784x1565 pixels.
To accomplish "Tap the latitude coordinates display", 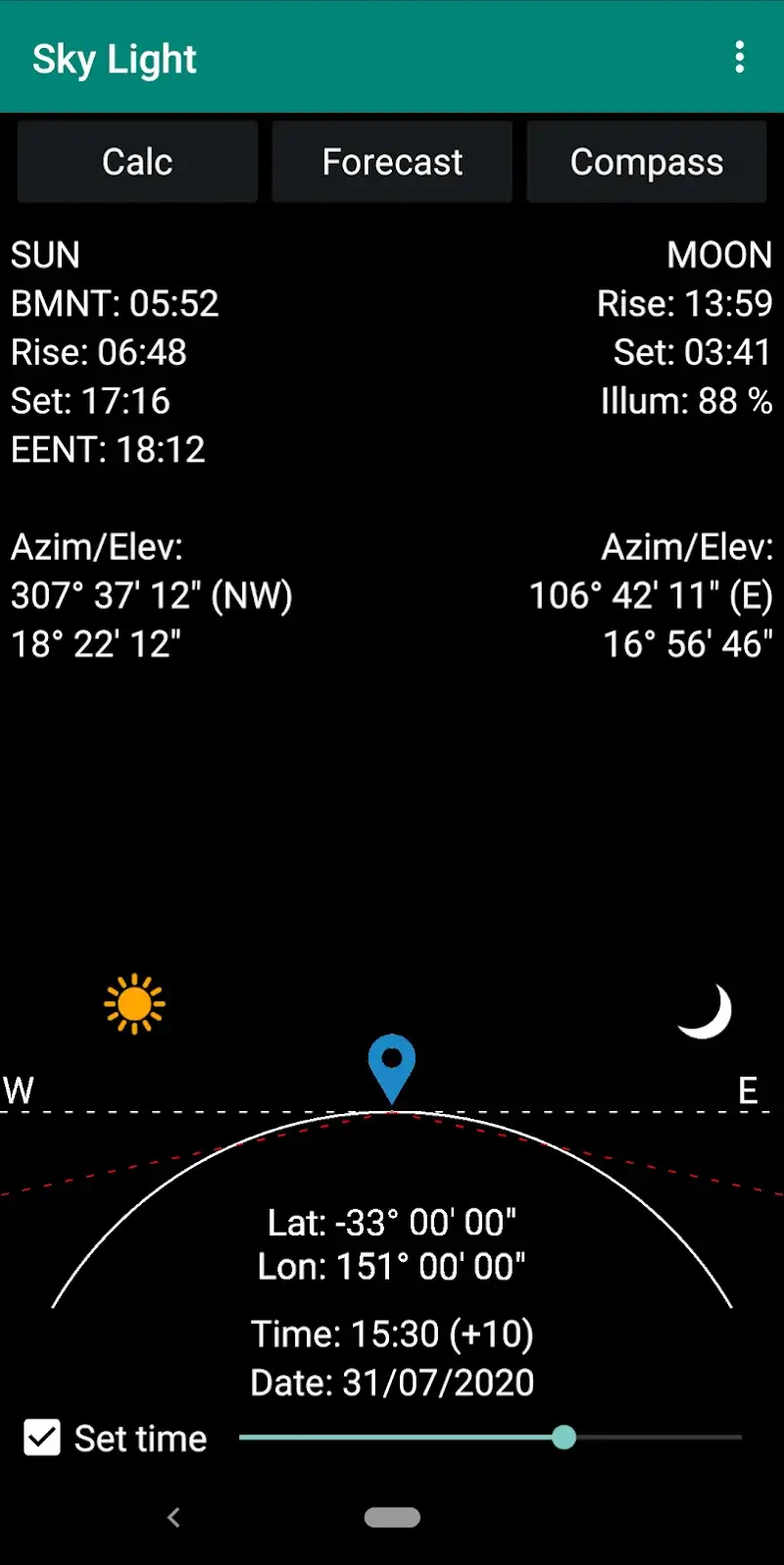I will coord(391,1221).
